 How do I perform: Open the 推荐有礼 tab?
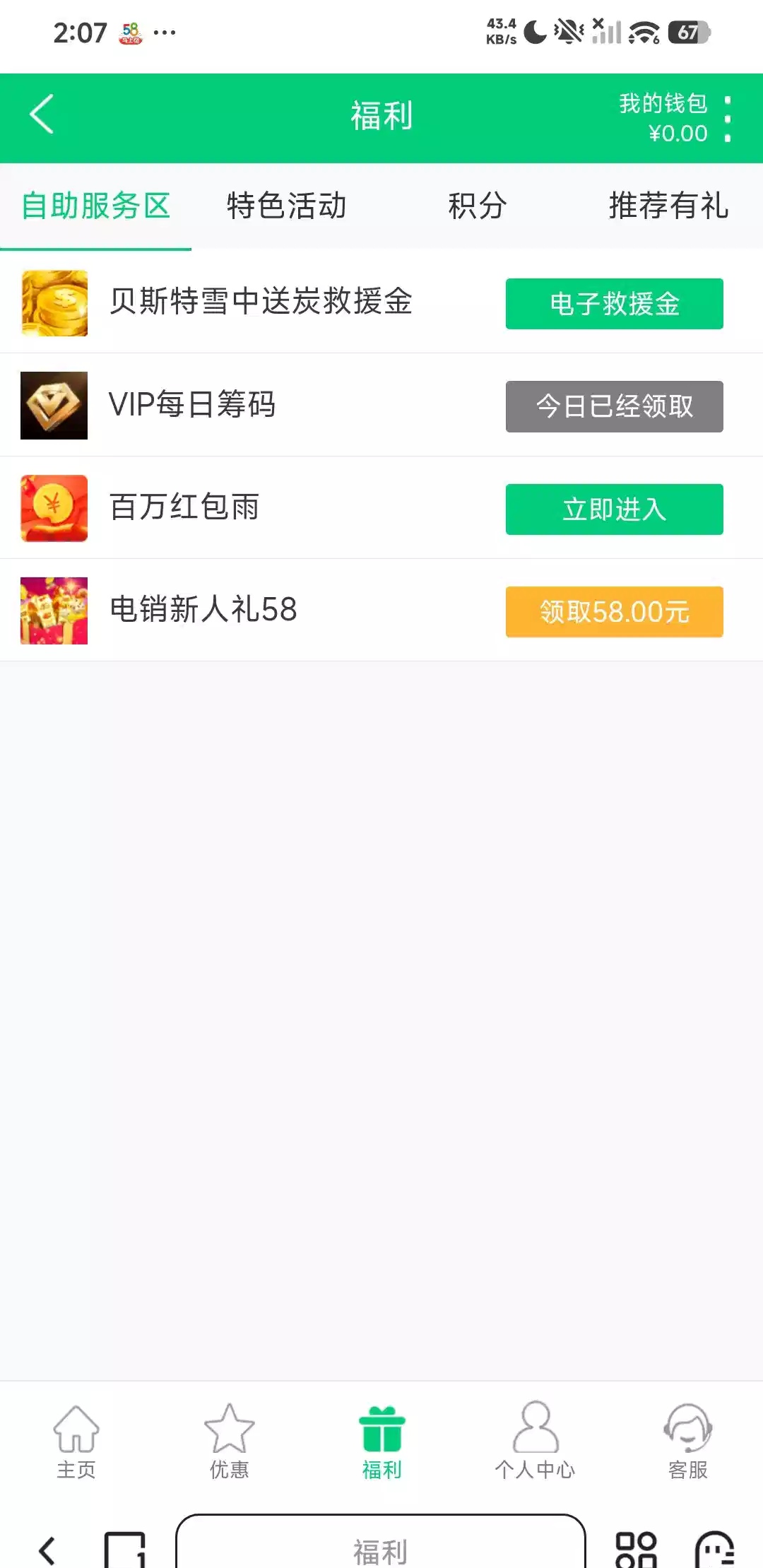668,206
